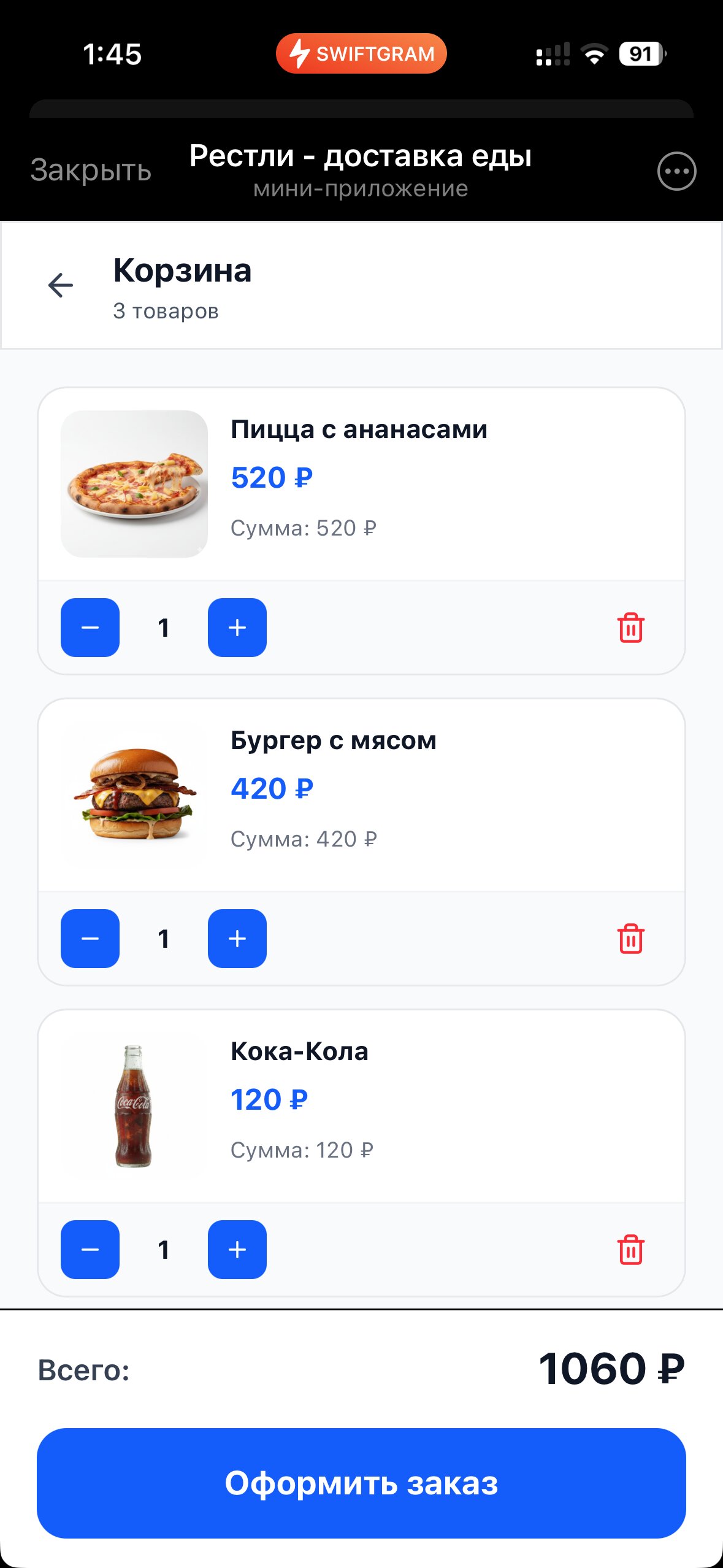Remove Кока-Кола via the red trash icon
The height and width of the screenshot is (1568, 723).
(x=630, y=1250)
